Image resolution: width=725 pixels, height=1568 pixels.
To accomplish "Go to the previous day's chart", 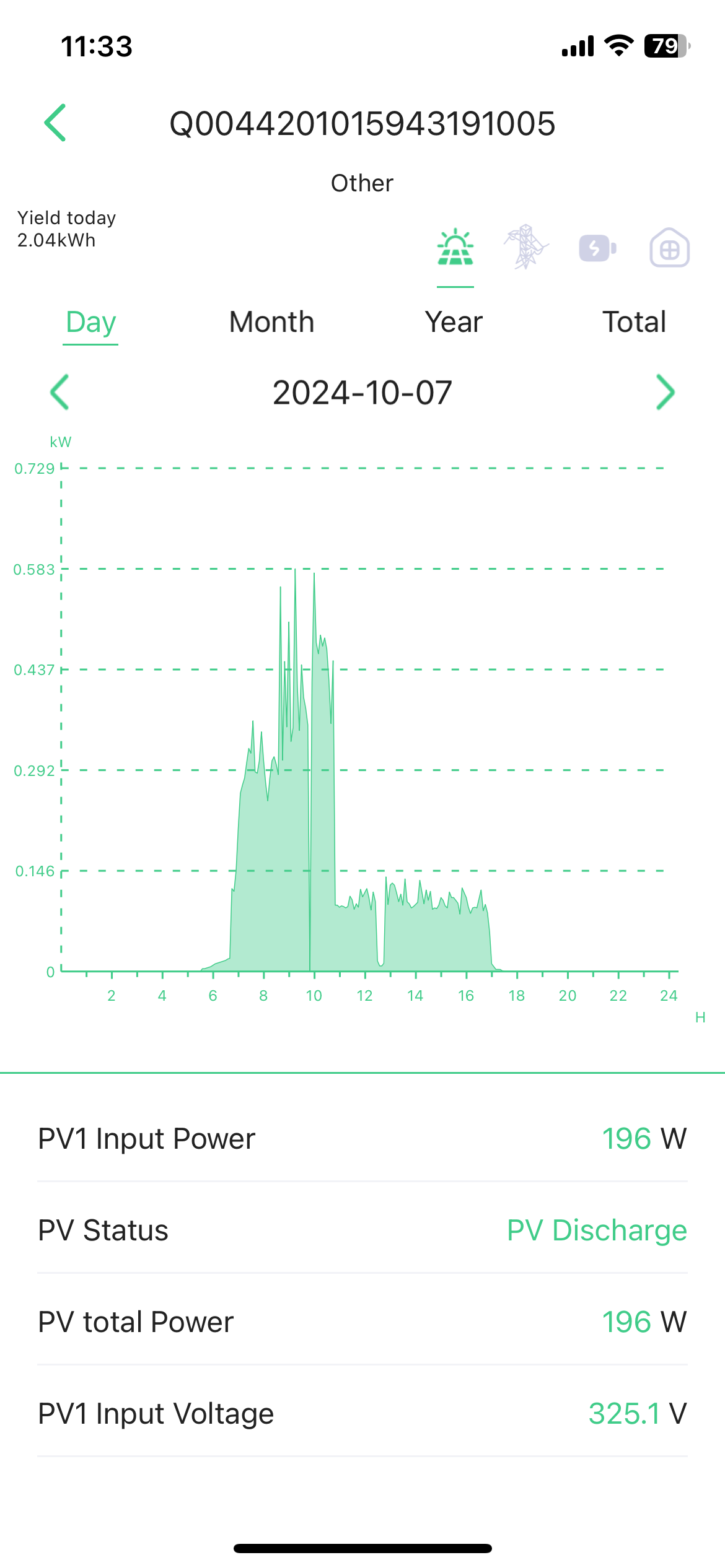I will [x=59, y=392].
